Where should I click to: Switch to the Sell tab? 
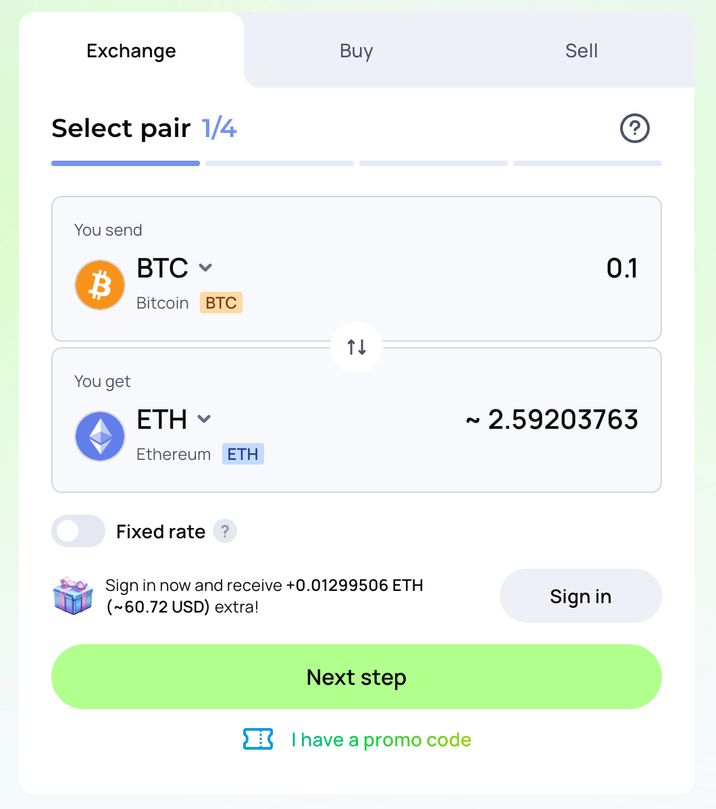[x=581, y=51]
